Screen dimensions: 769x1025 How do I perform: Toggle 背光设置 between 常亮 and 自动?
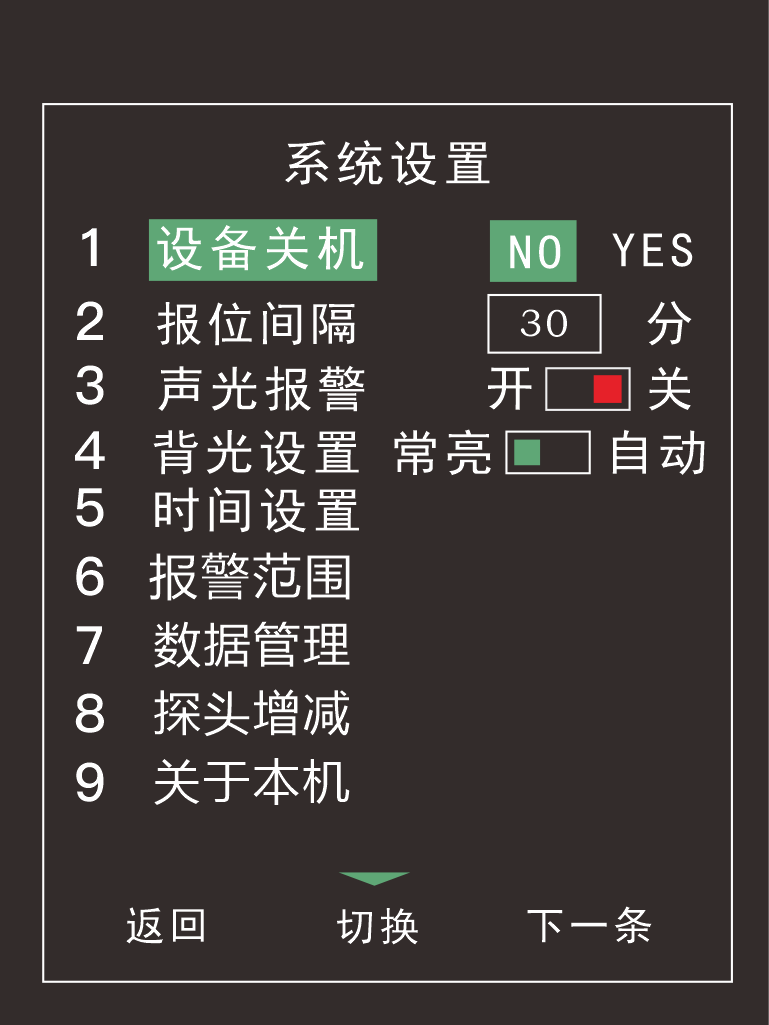(548, 453)
